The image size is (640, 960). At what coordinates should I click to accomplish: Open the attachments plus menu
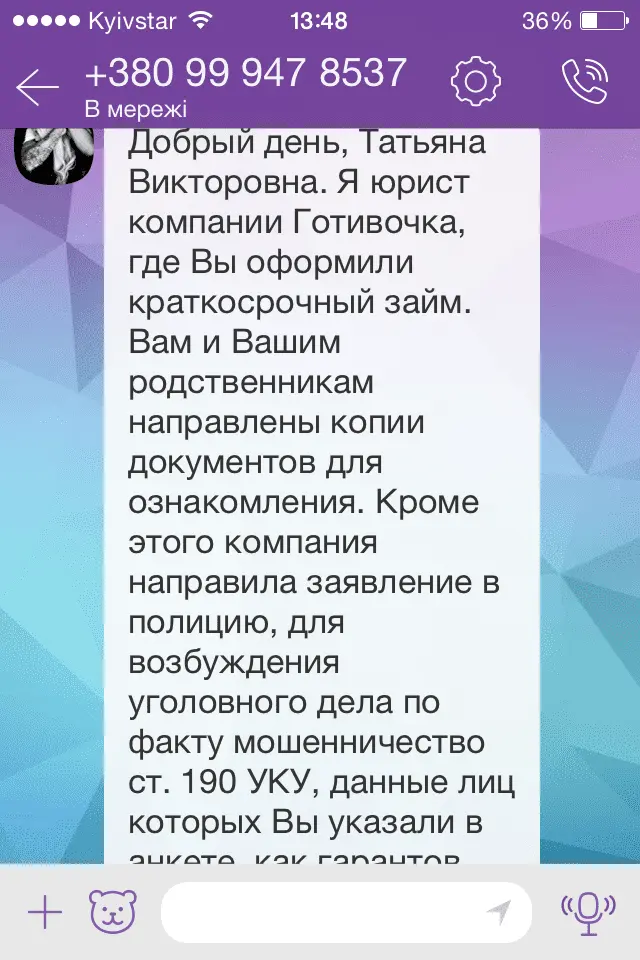click(x=45, y=912)
